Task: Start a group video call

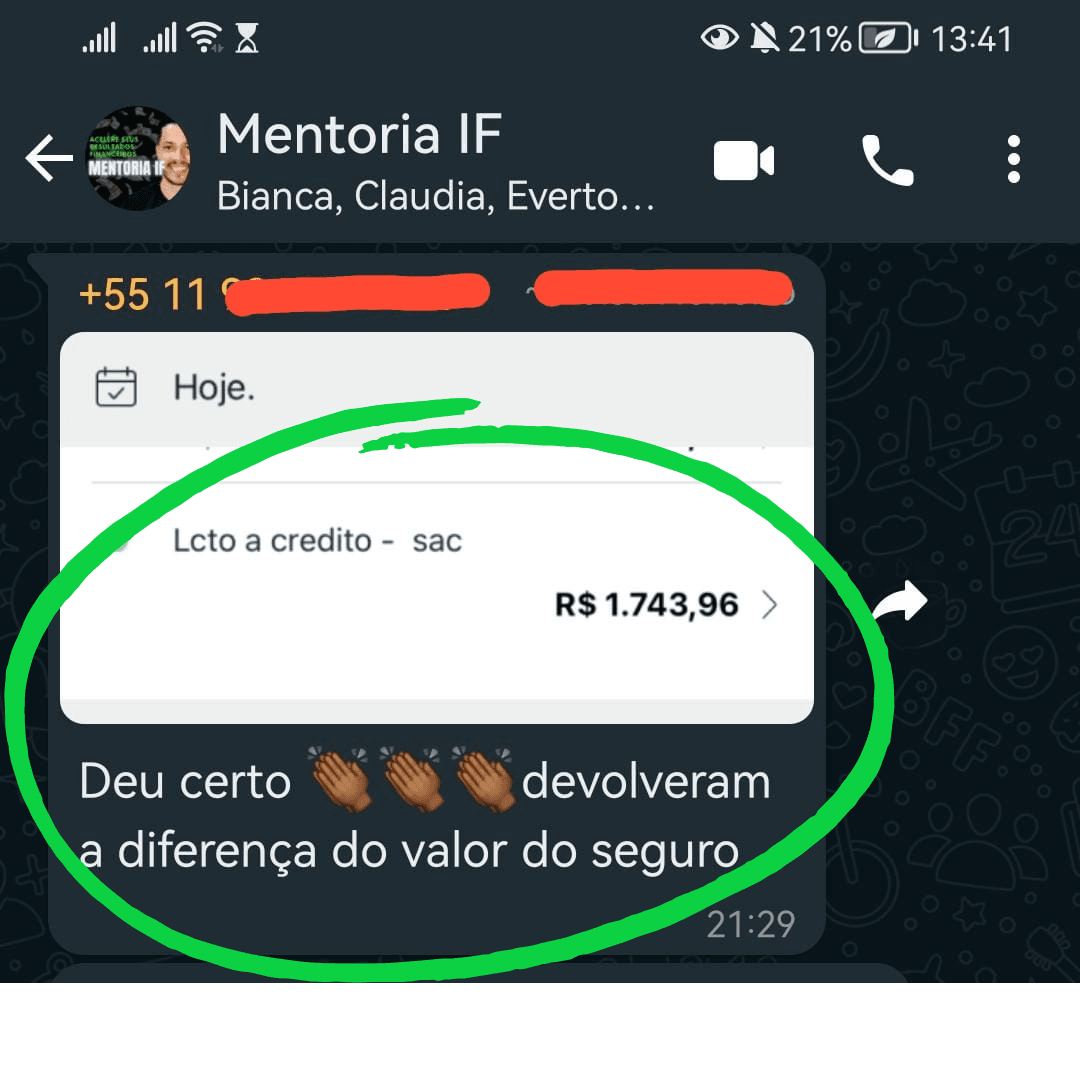Action: coord(744,161)
